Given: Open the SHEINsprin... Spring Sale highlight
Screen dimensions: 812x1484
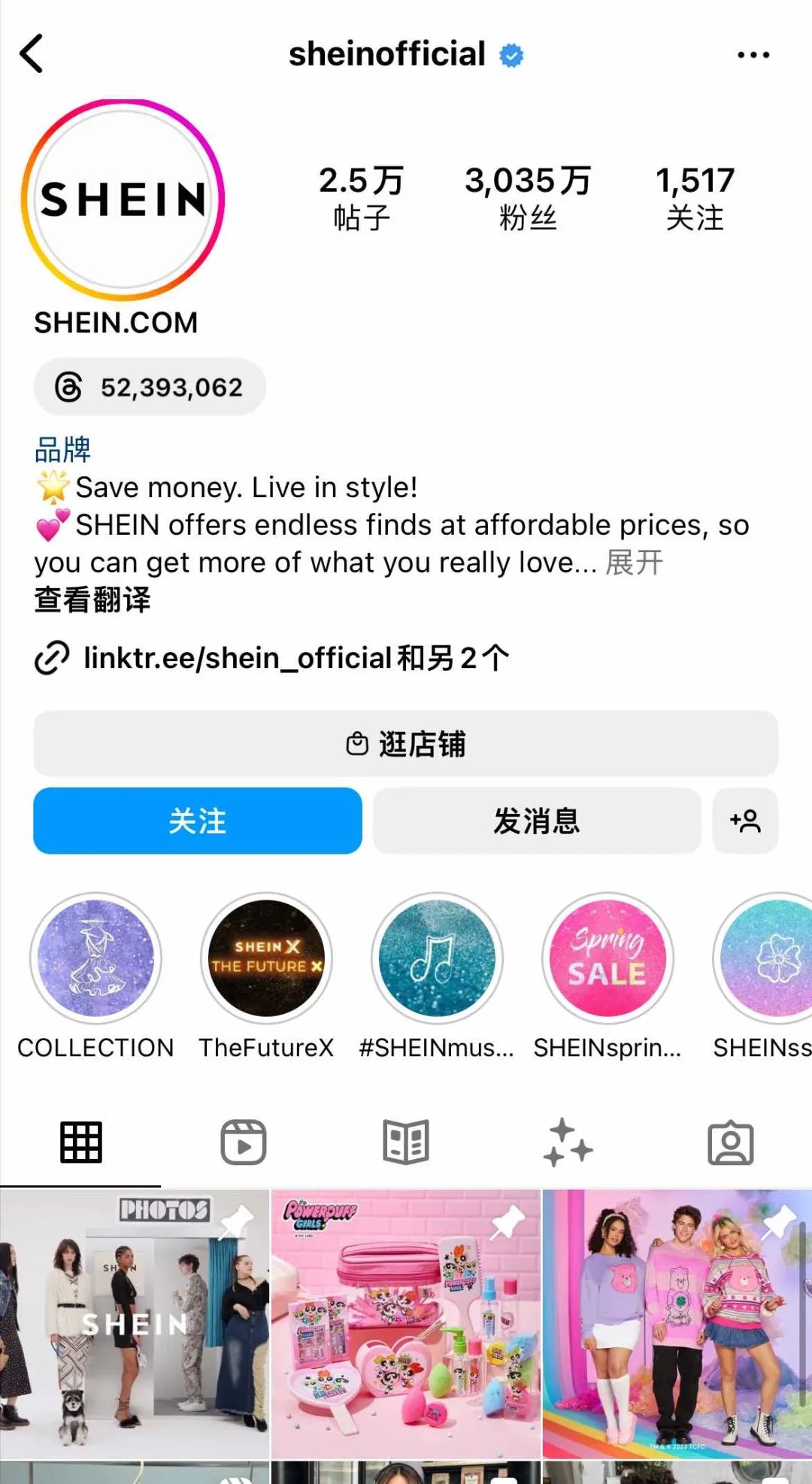Looking at the screenshot, I should 607,959.
